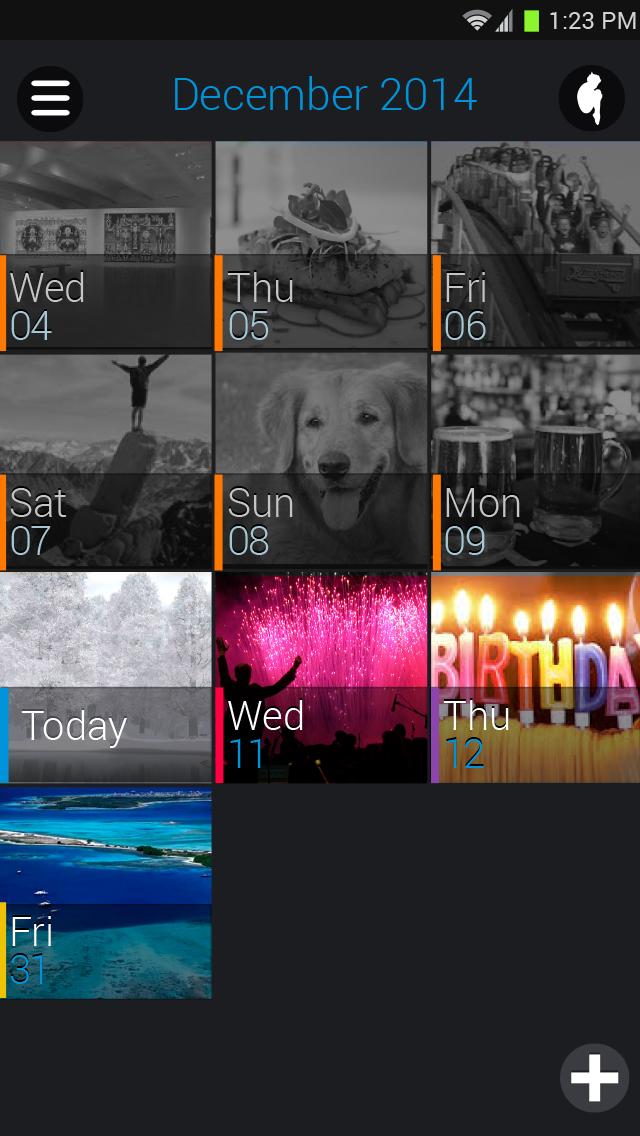Image resolution: width=640 pixels, height=1136 pixels.
Task: Tap the December 2014 month title
Action: point(324,96)
